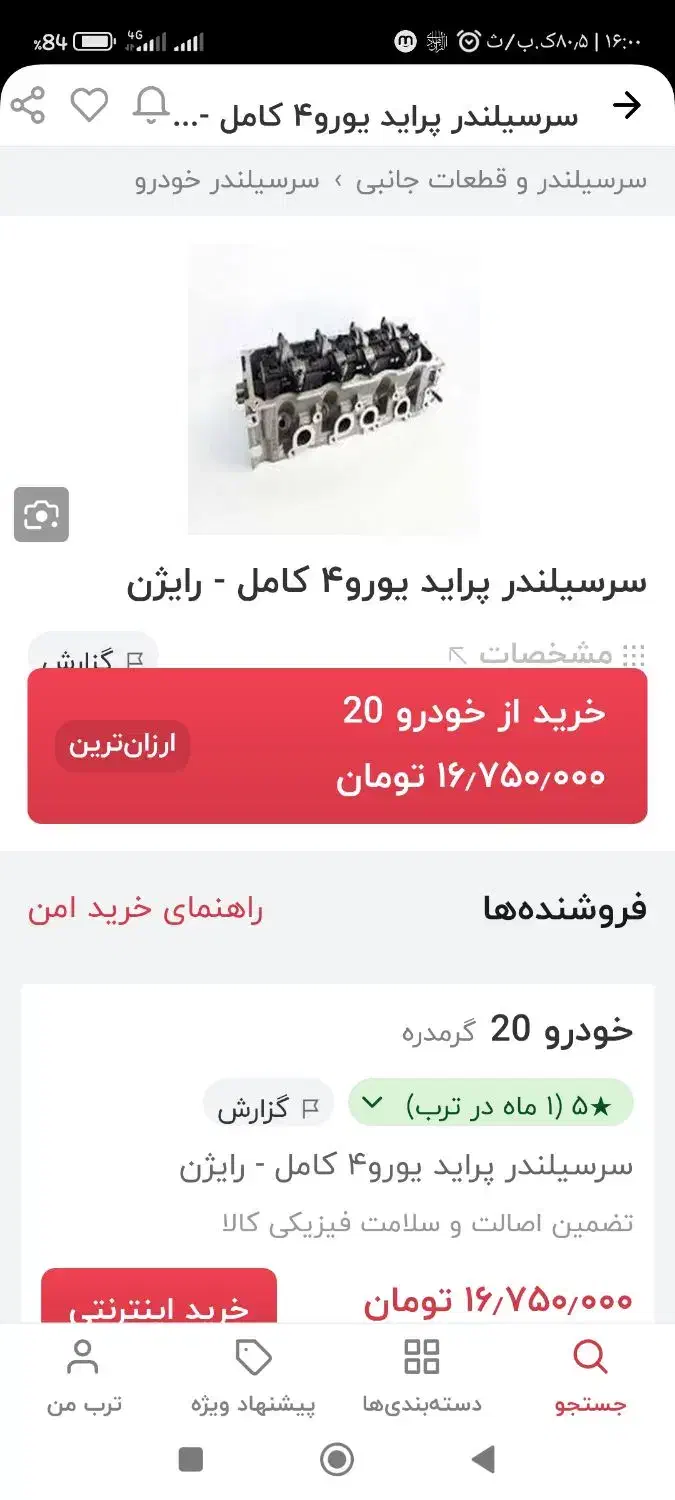Open مشخصات product specifications
675x1500 pixels.
tap(545, 655)
